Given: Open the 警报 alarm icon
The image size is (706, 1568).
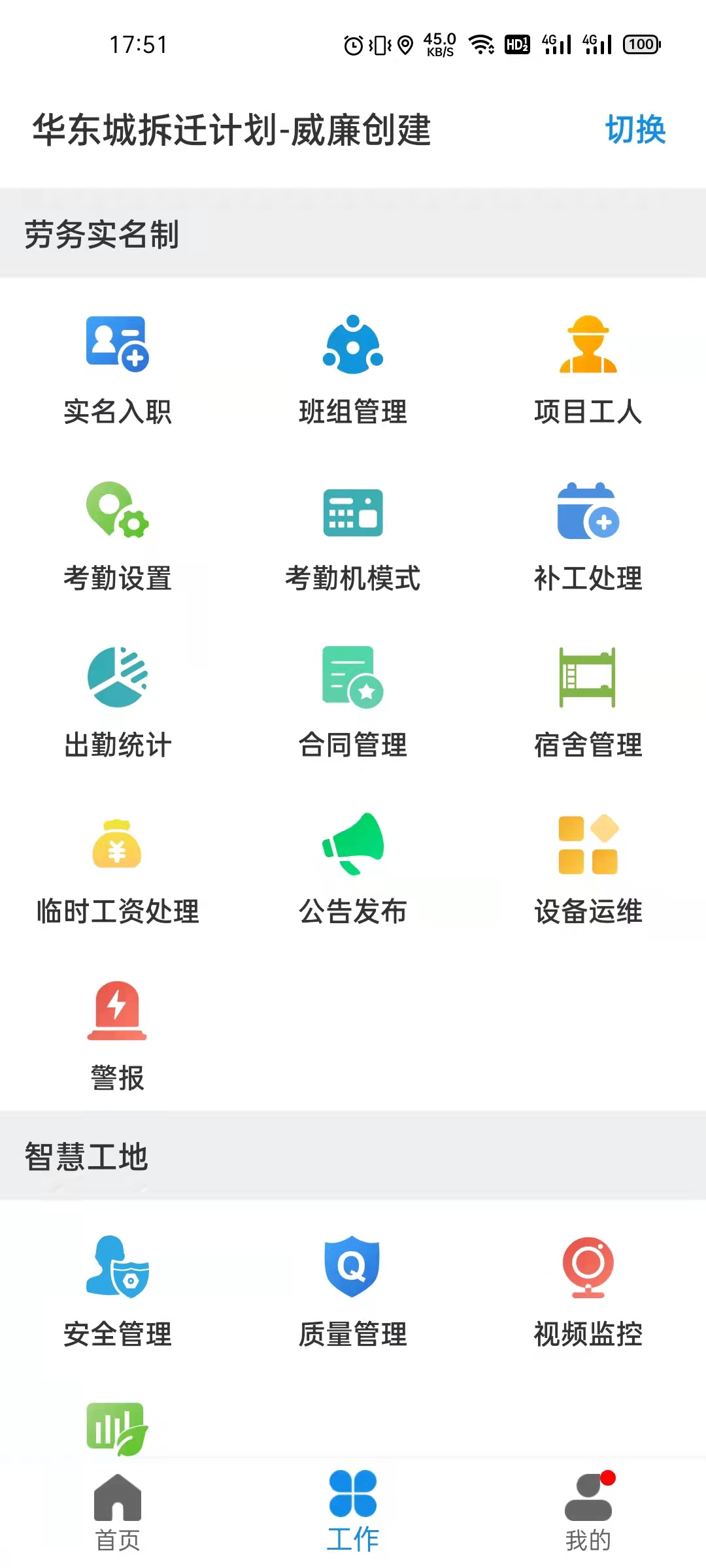Looking at the screenshot, I should click(x=118, y=1014).
